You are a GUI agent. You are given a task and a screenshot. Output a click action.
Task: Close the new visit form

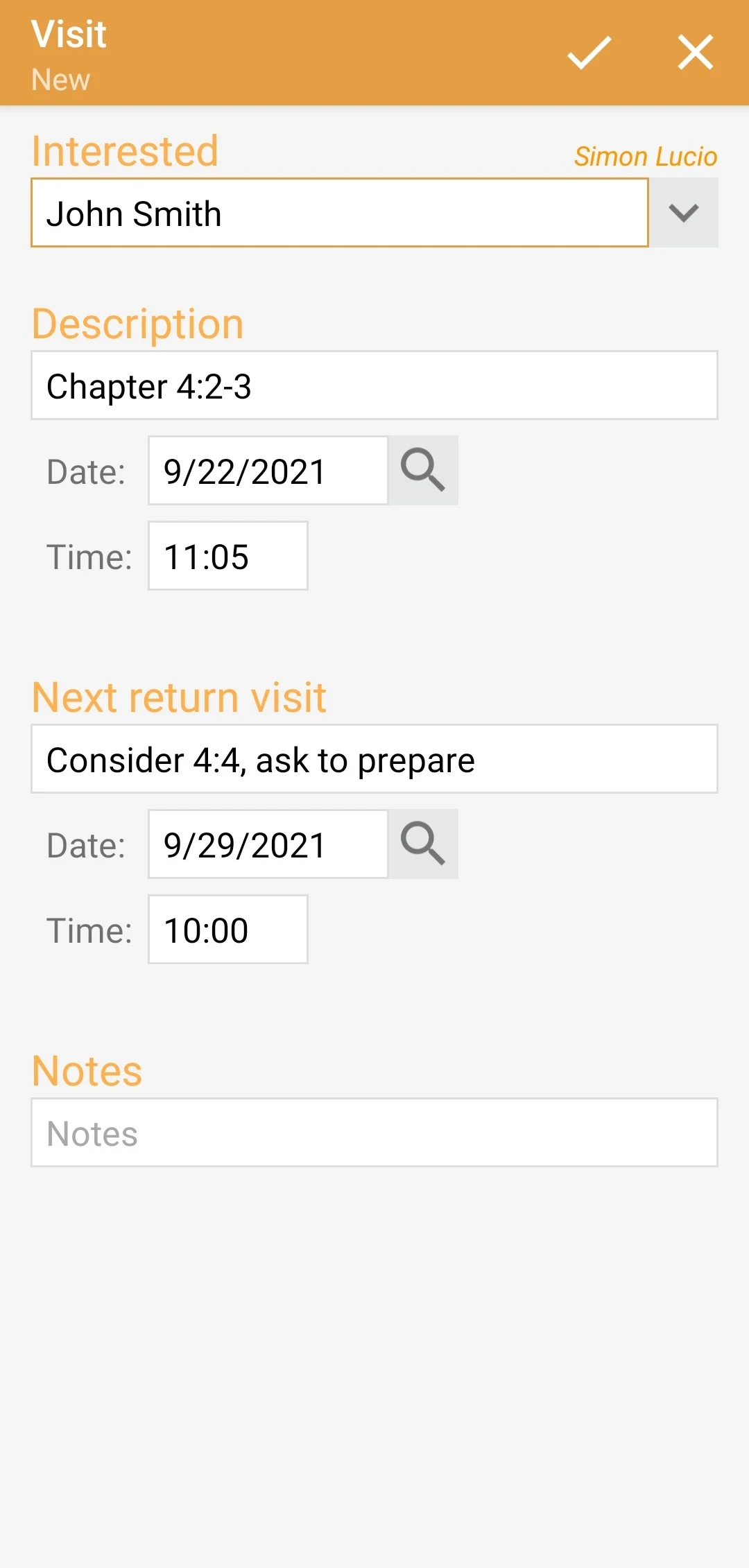click(x=696, y=53)
